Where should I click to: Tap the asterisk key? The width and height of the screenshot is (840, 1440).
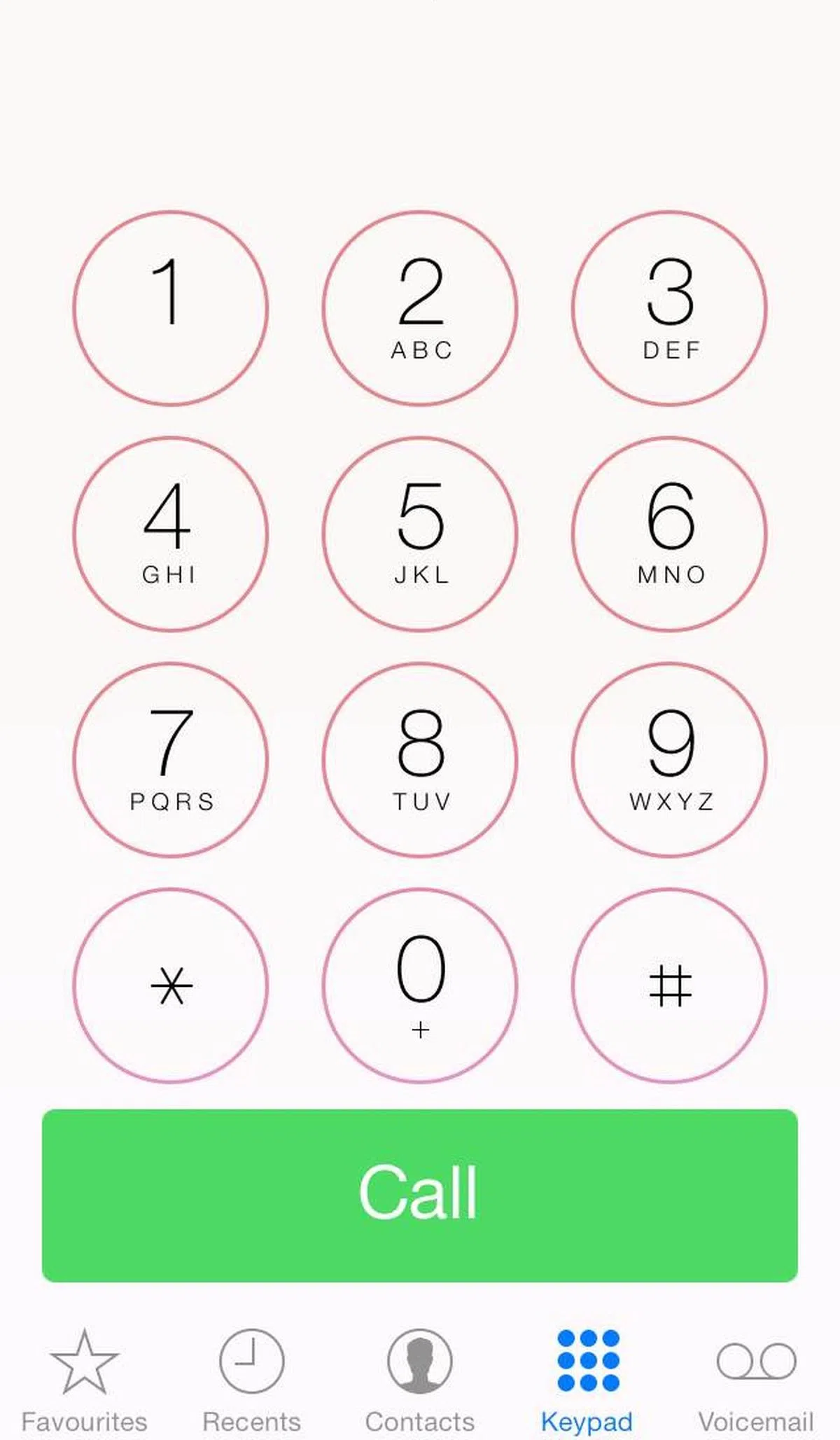click(x=170, y=985)
